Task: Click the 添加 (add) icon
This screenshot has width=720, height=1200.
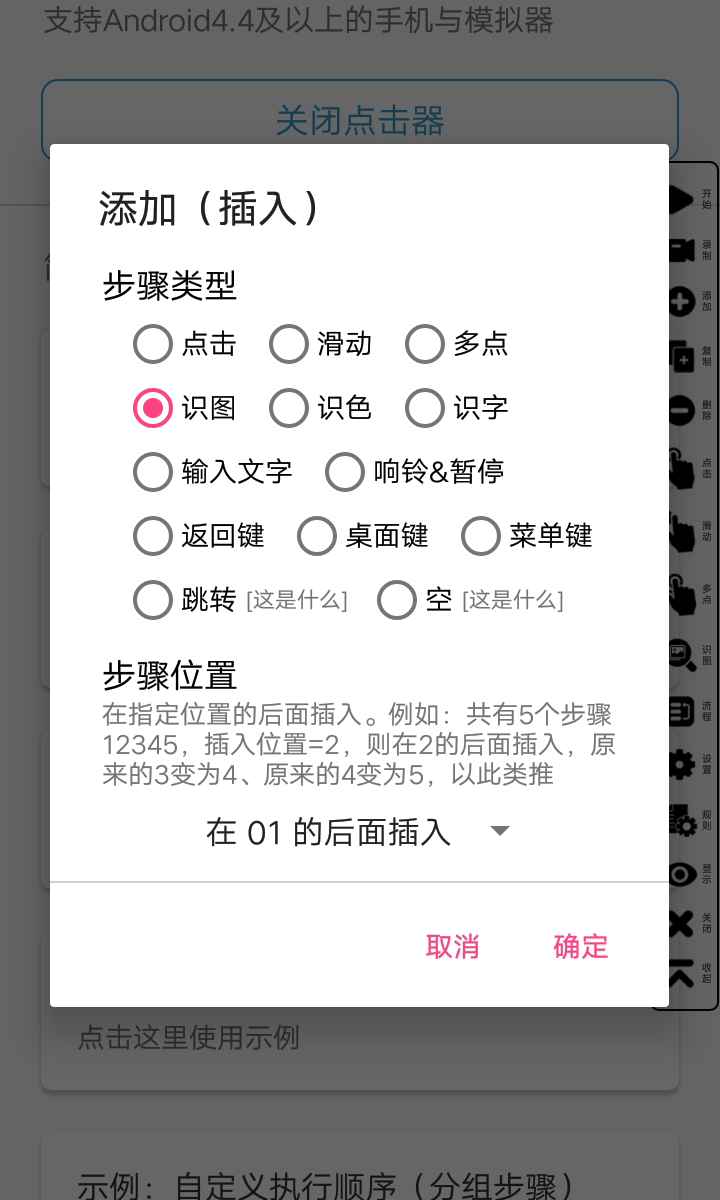Action: tap(683, 302)
